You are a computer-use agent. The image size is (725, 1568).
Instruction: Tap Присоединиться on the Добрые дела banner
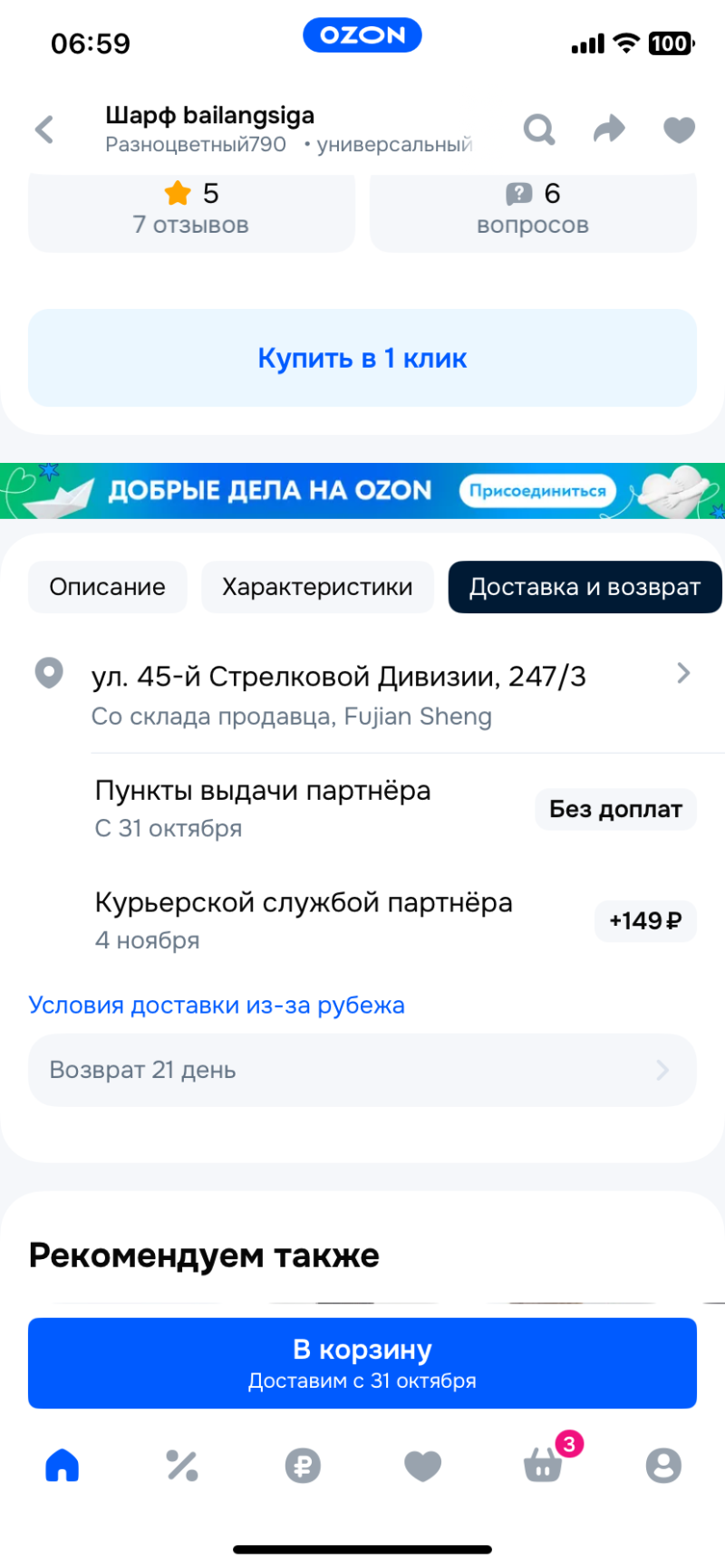(537, 491)
